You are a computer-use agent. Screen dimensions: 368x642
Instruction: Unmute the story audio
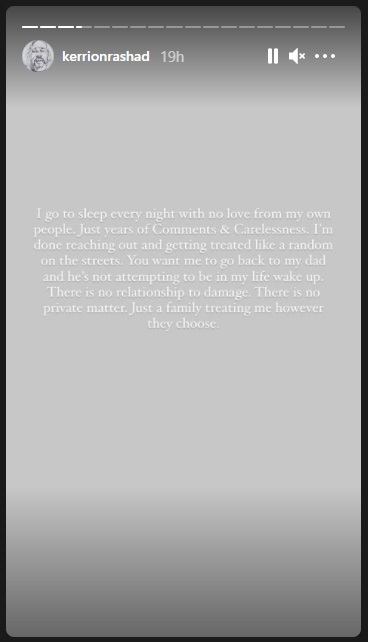click(297, 56)
